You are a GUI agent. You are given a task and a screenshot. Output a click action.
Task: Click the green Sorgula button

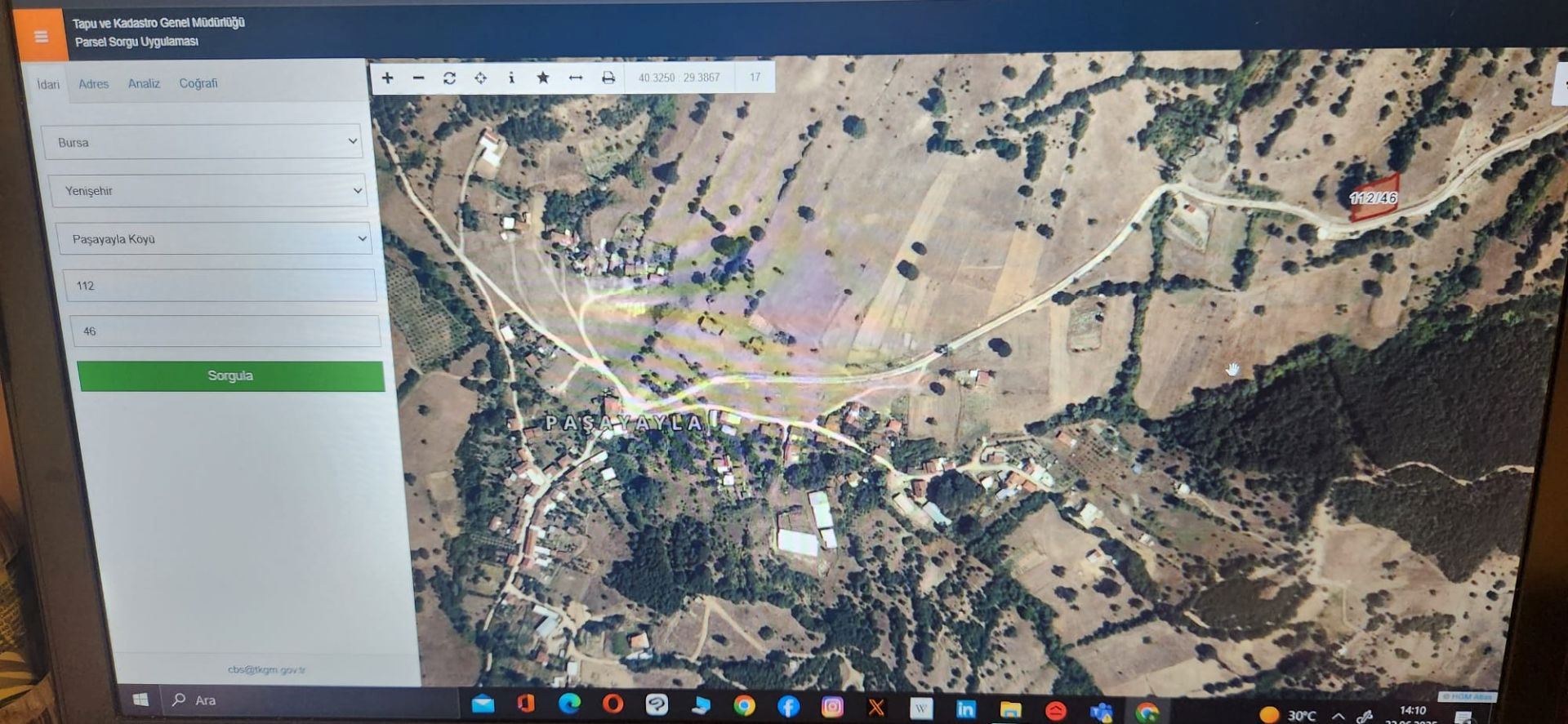click(230, 375)
